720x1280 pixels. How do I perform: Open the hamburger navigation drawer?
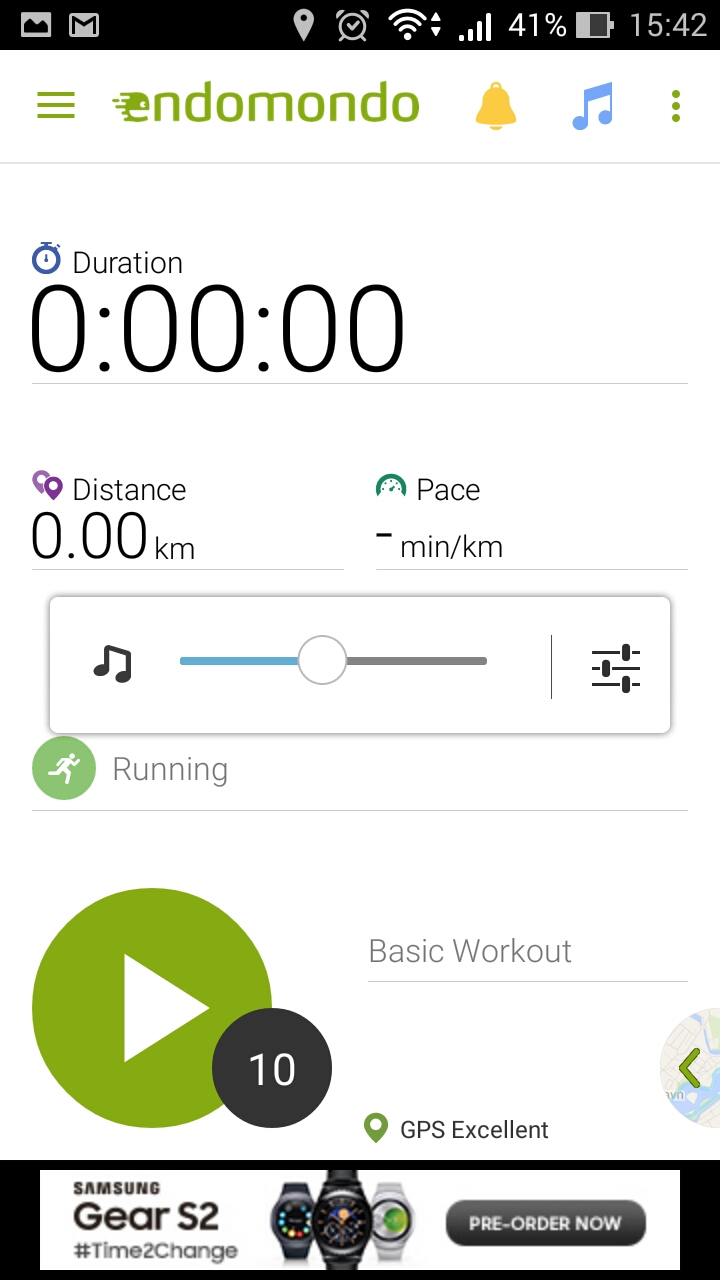pos(56,105)
